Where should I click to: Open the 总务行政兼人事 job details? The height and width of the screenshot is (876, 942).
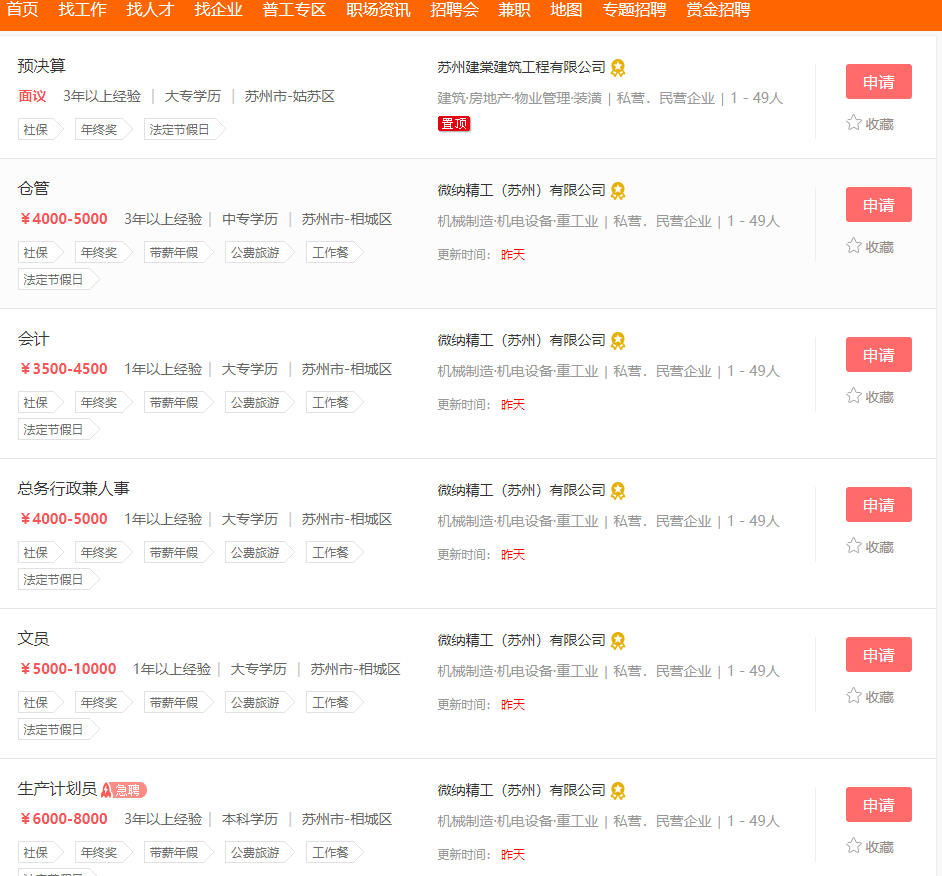click(x=74, y=488)
